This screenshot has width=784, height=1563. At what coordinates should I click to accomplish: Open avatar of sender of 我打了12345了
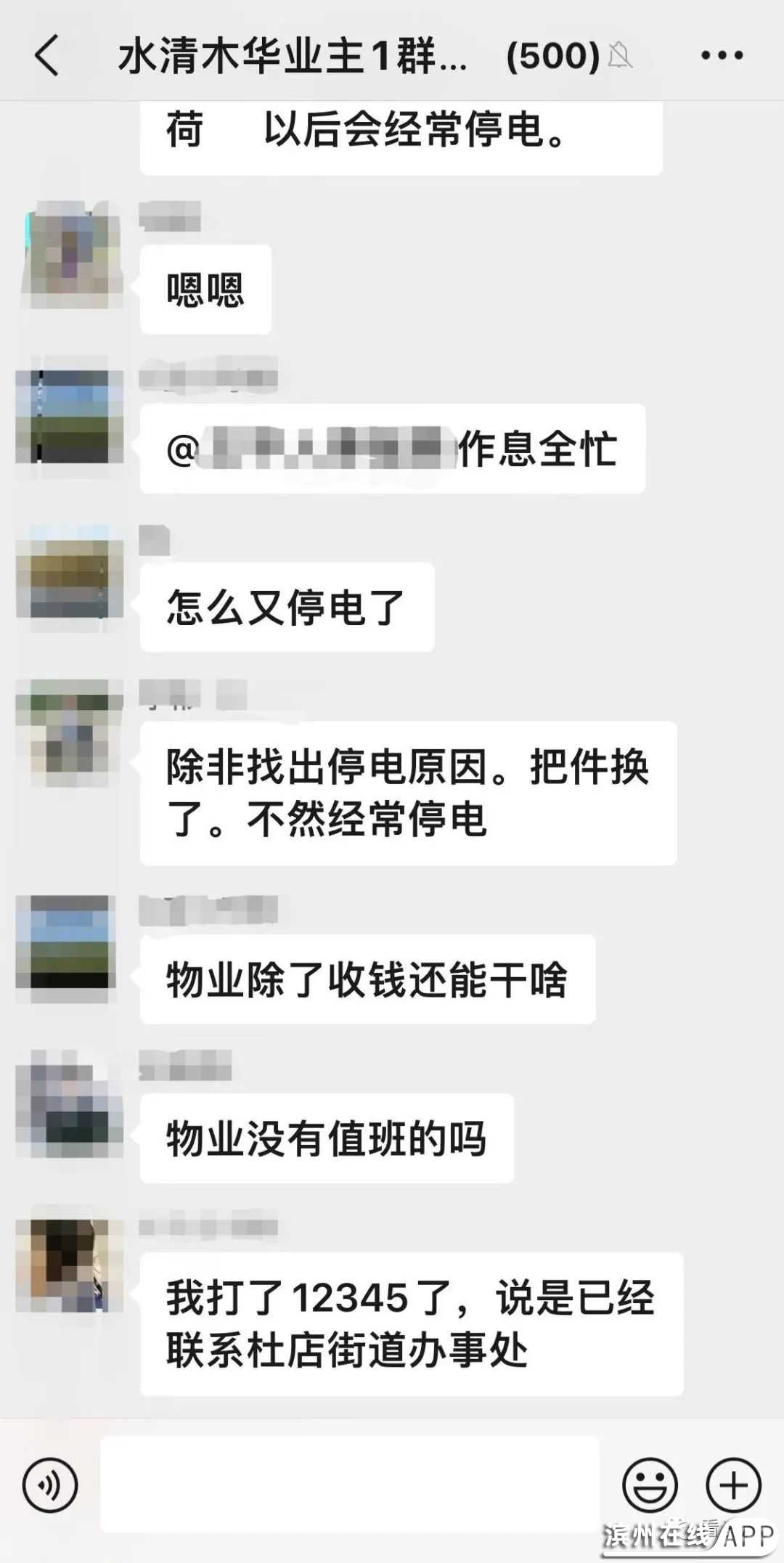coord(70,1265)
